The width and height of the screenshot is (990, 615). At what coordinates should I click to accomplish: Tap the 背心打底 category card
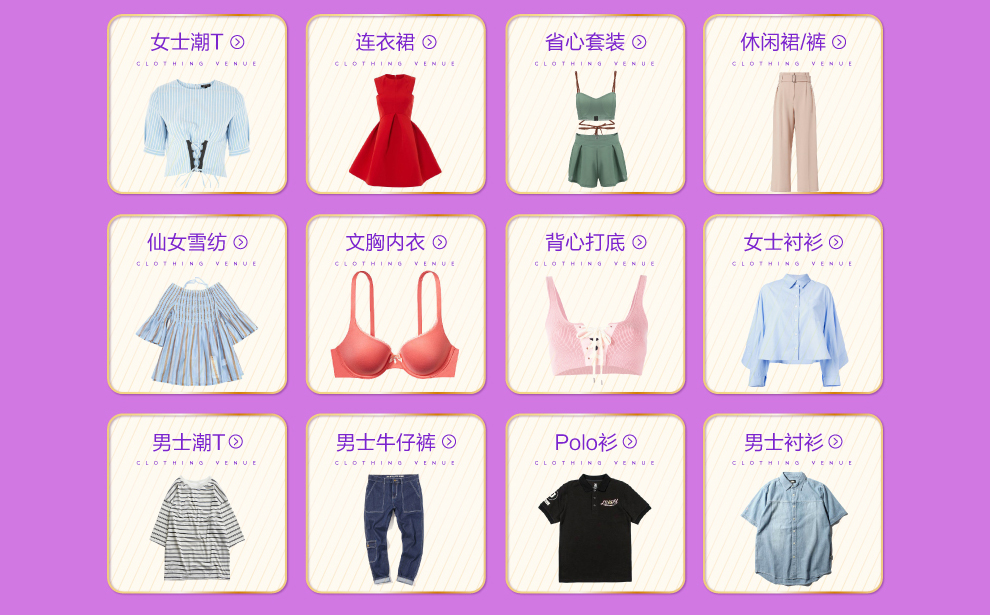(x=596, y=304)
